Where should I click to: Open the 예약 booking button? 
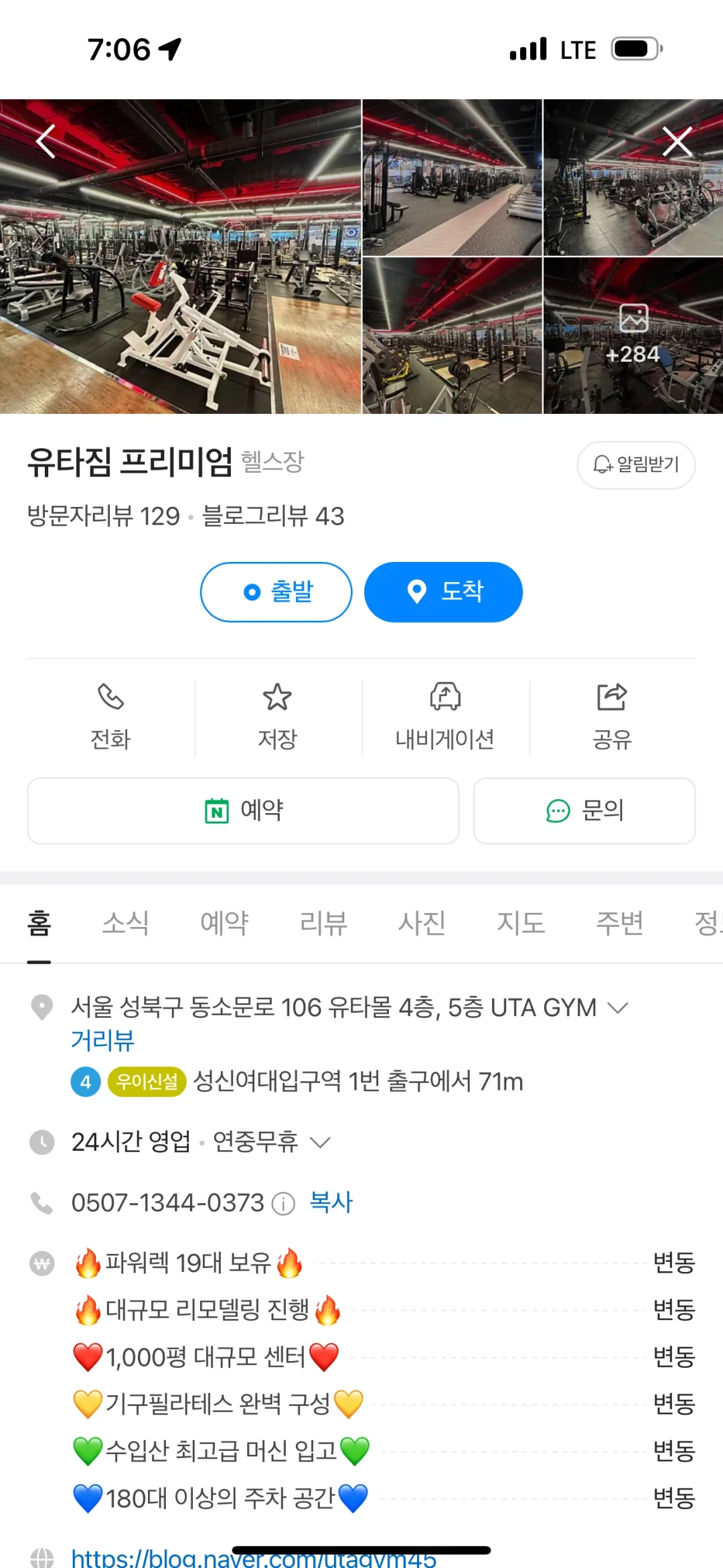(x=243, y=810)
